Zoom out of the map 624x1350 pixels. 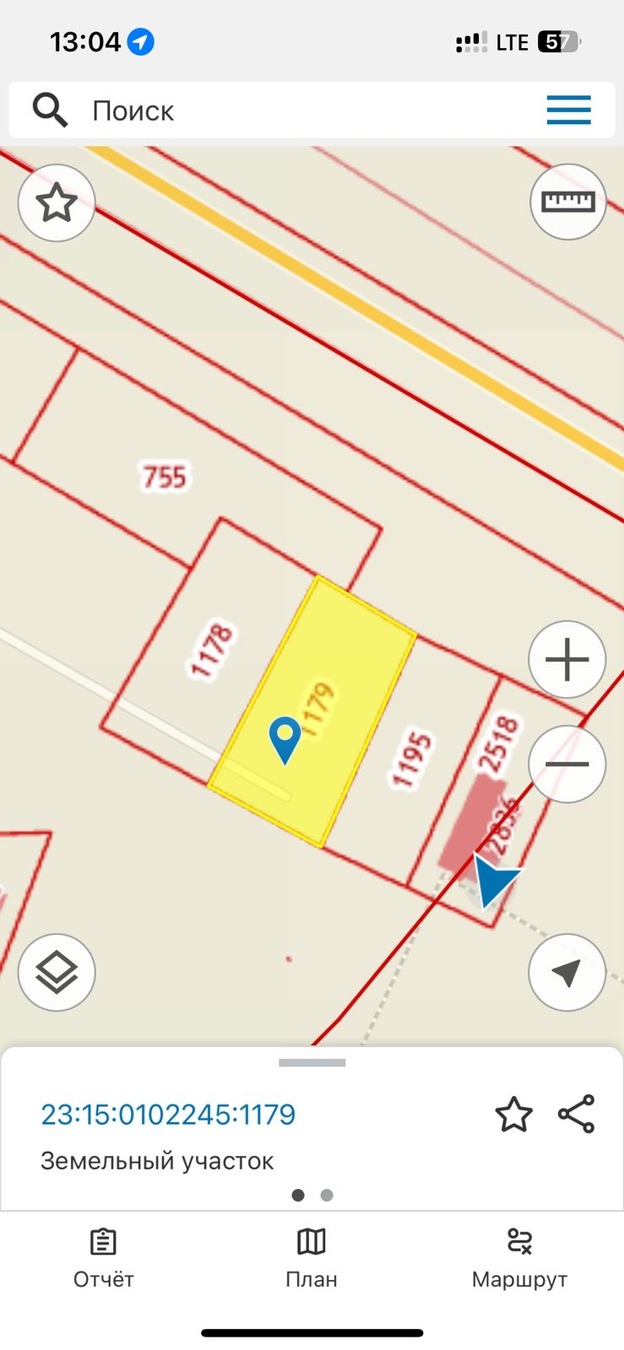click(x=567, y=764)
